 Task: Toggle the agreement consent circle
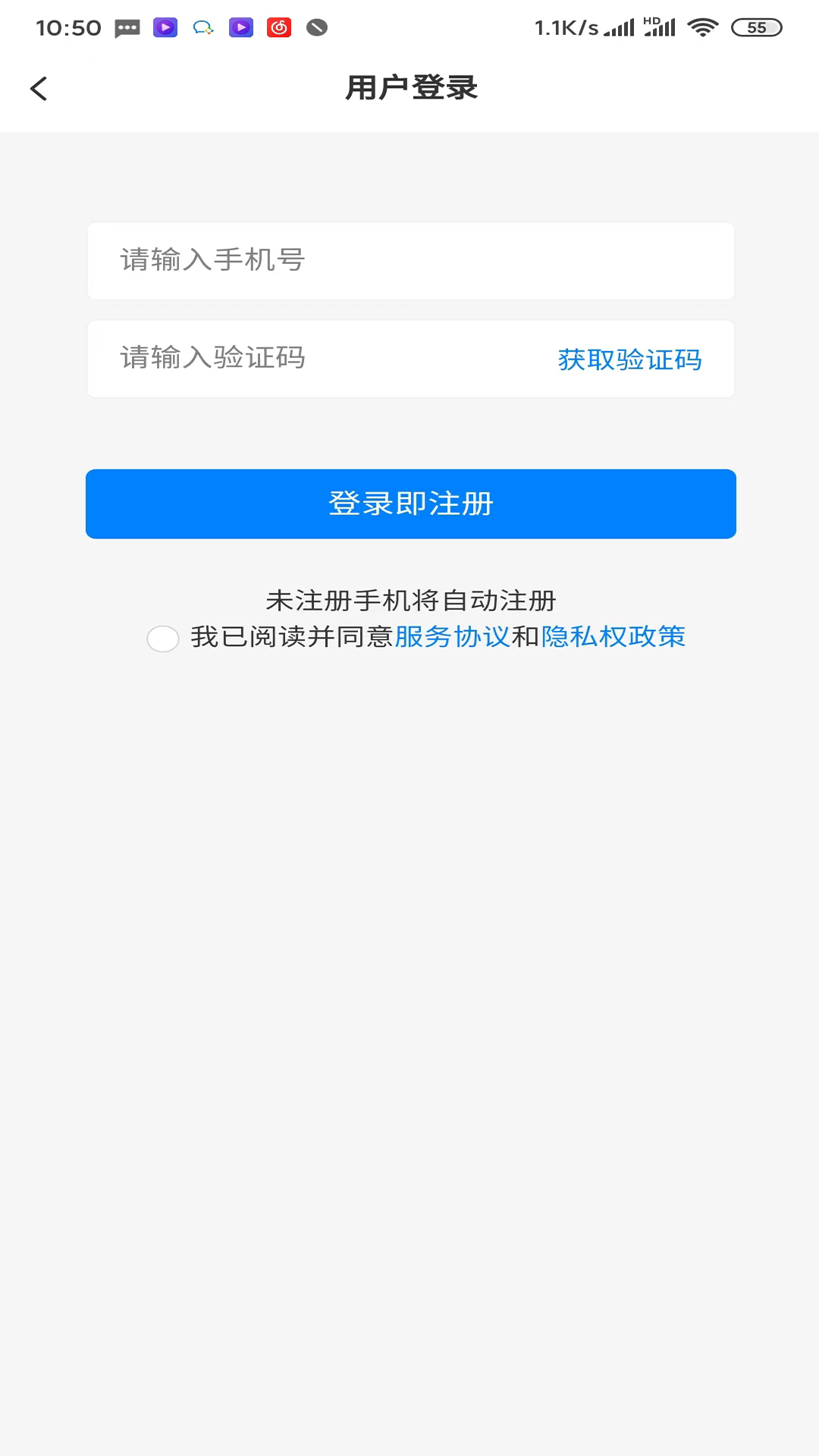[162, 639]
